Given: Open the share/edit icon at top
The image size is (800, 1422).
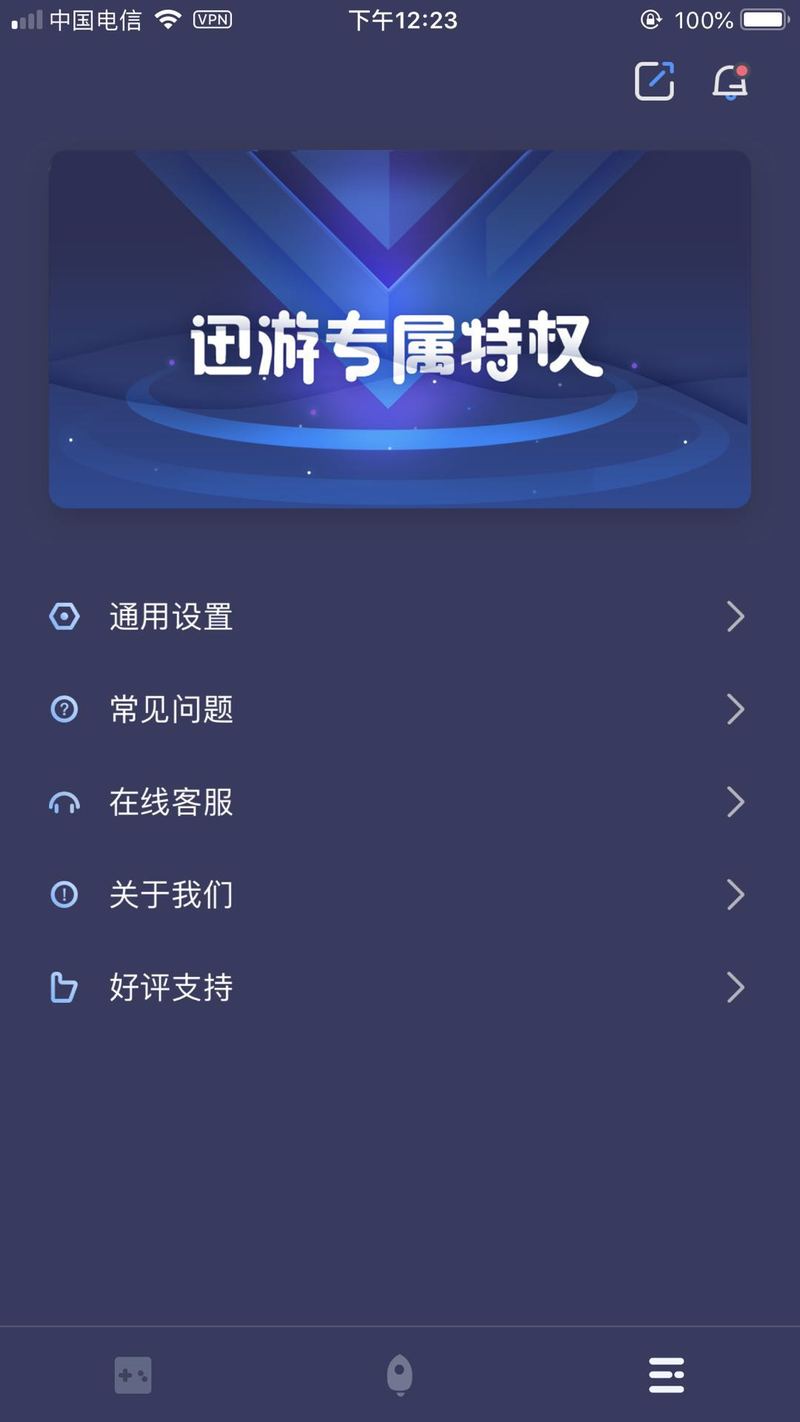Looking at the screenshot, I should (x=655, y=81).
